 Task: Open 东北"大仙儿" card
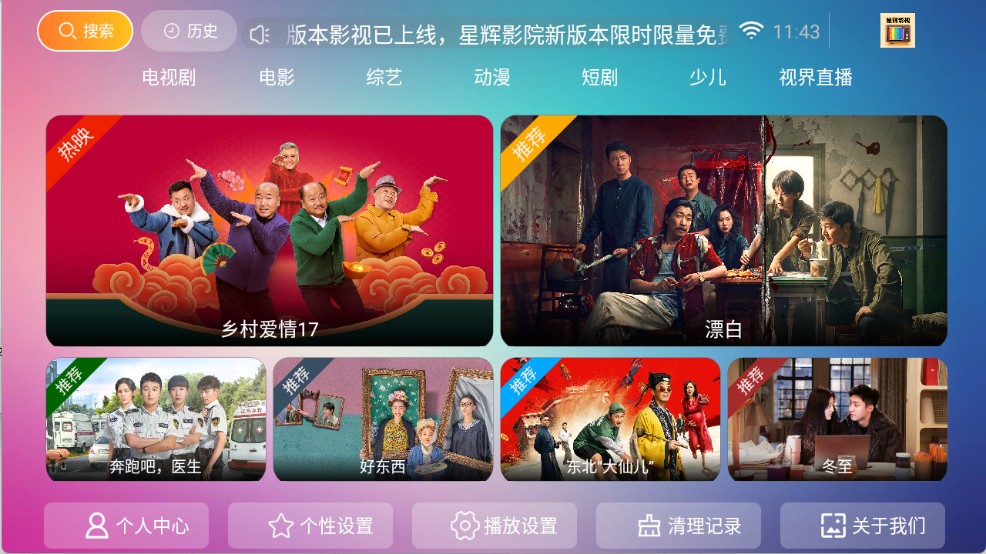tap(610, 419)
